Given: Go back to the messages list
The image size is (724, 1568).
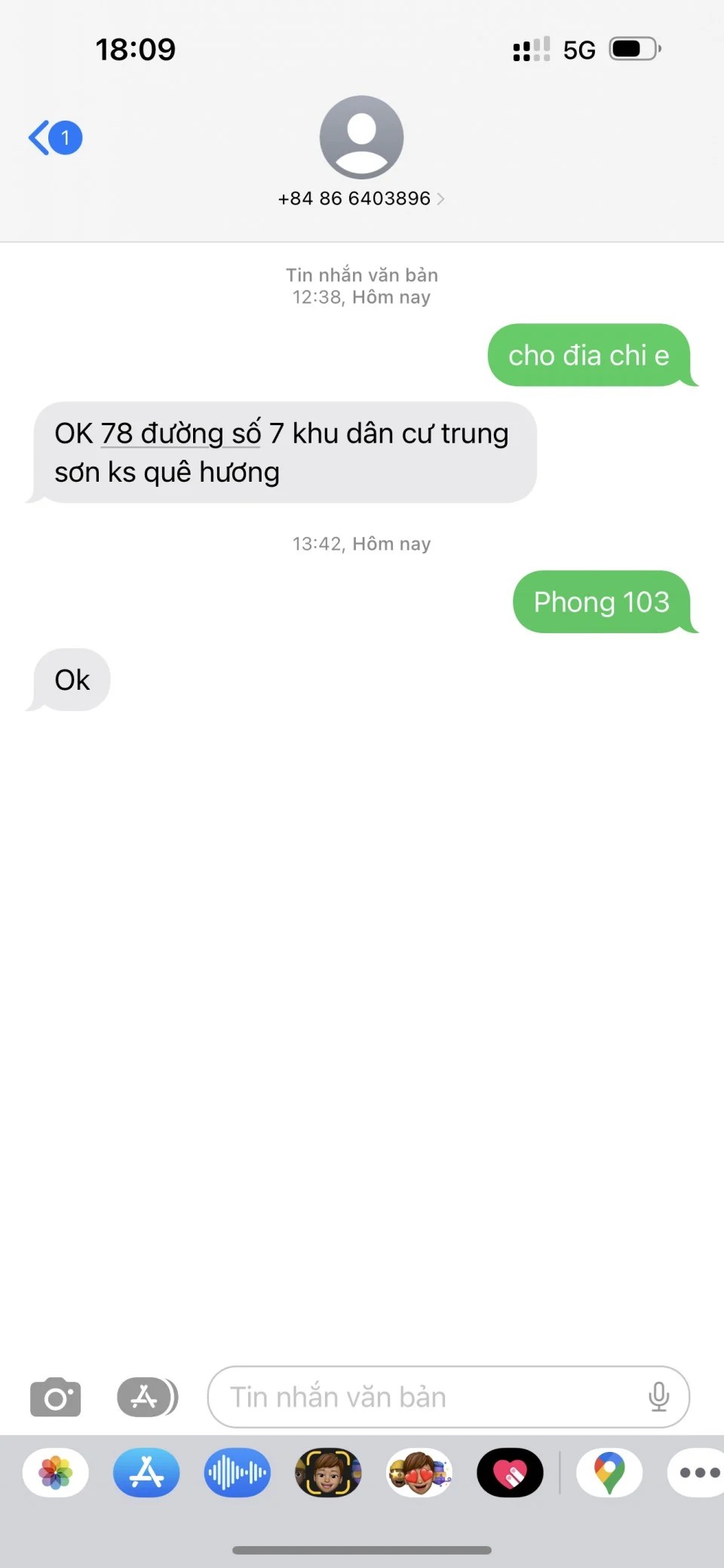Looking at the screenshot, I should pos(54,138).
